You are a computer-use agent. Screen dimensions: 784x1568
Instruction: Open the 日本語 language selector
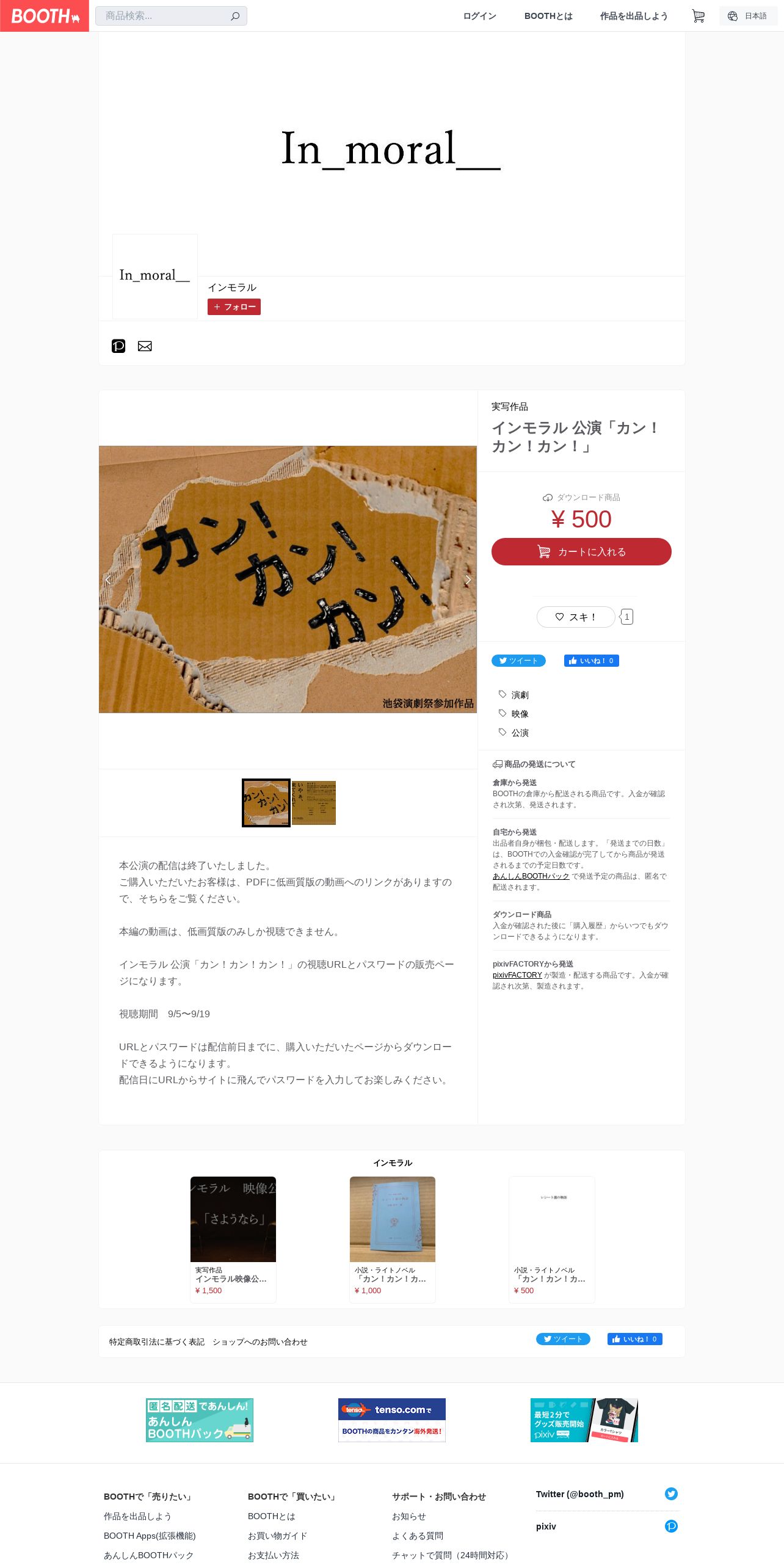pos(748,16)
